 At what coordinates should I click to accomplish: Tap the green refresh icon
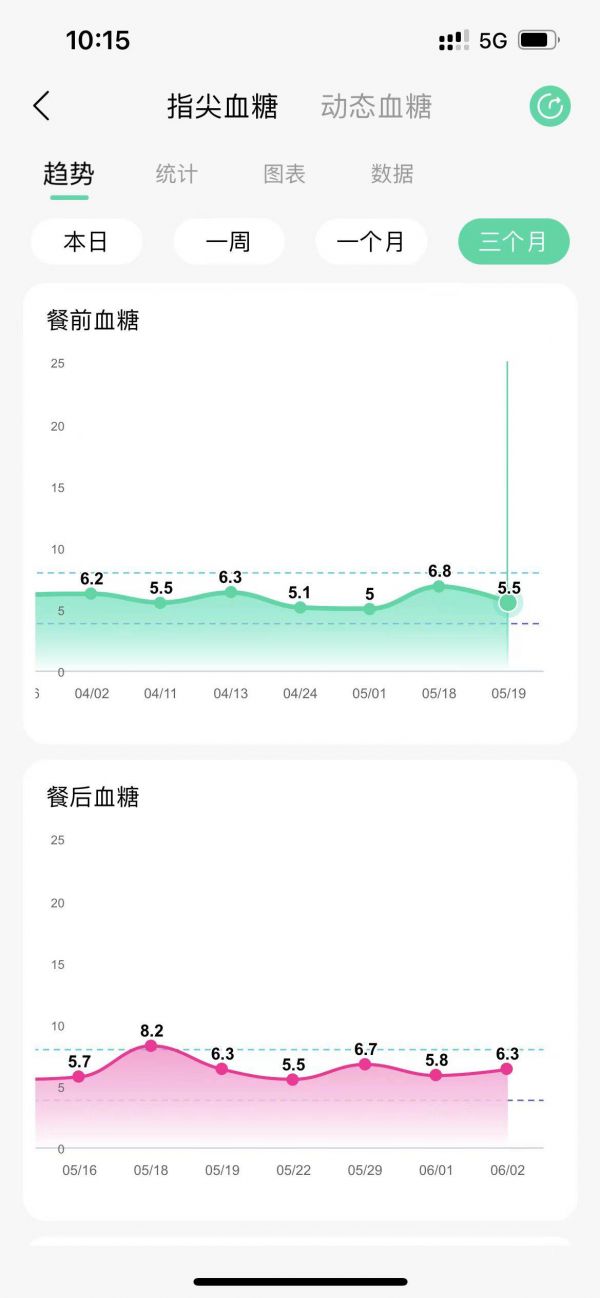pyautogui.click(x=549, y=106)
